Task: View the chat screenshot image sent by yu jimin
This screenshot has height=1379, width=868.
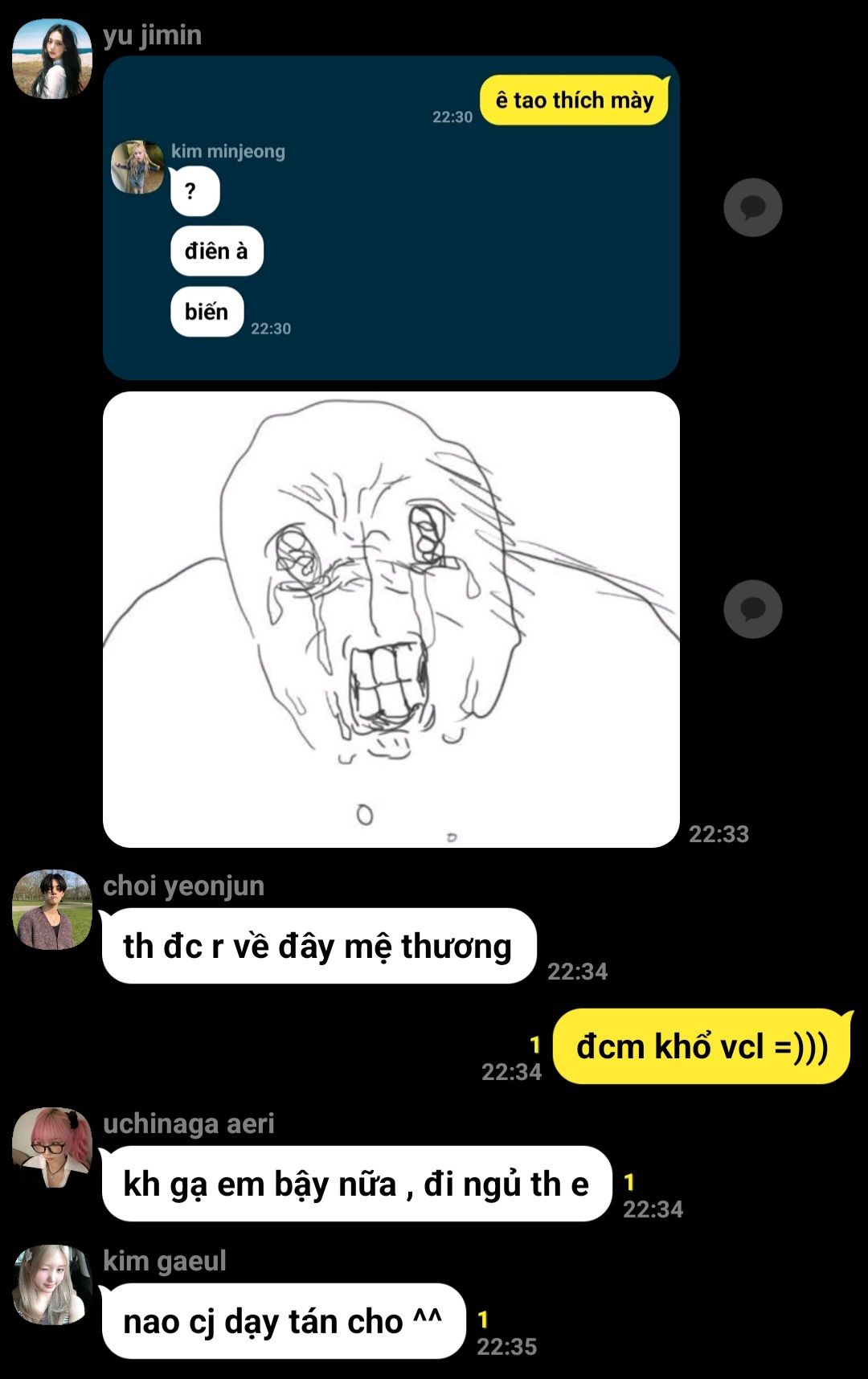Action: 391,217
